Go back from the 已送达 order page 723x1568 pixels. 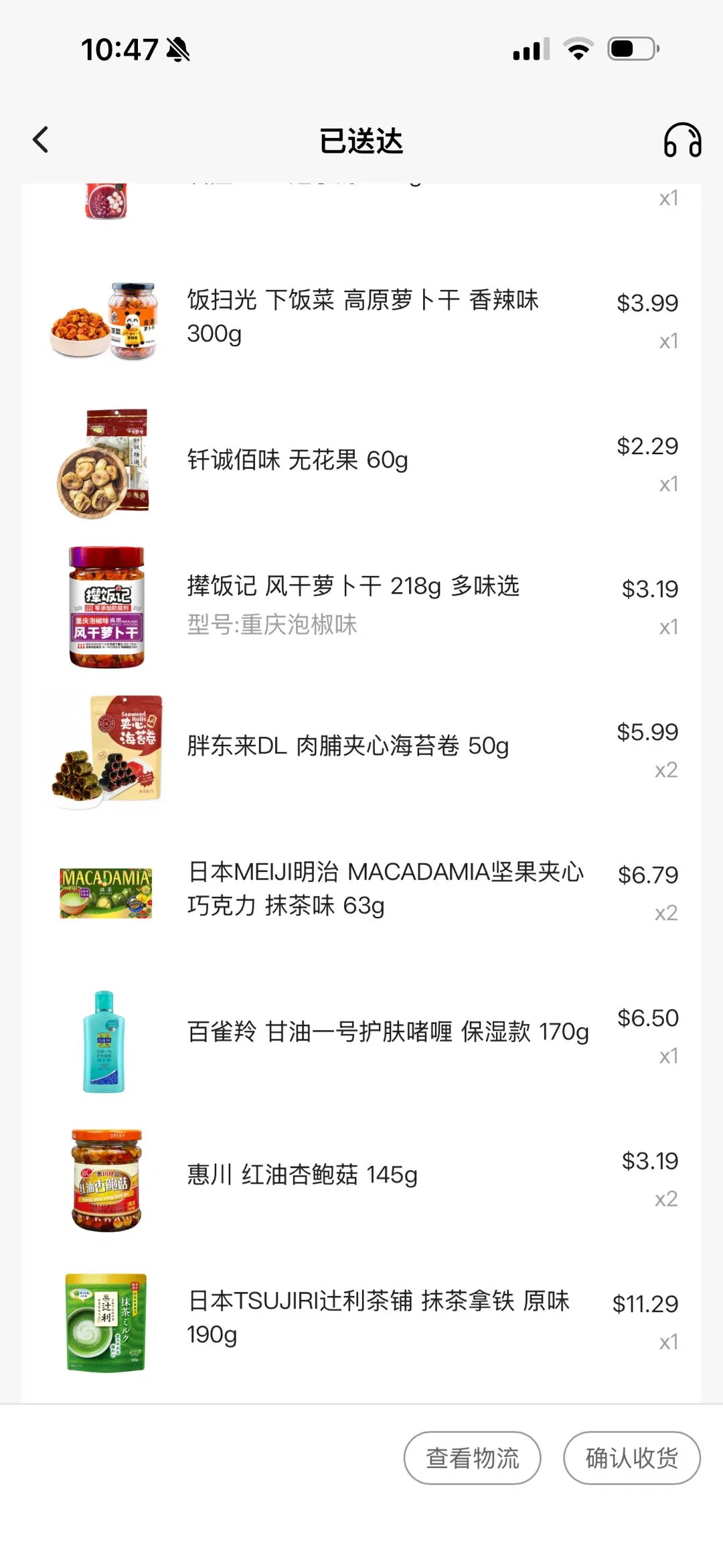pos(41,140)
